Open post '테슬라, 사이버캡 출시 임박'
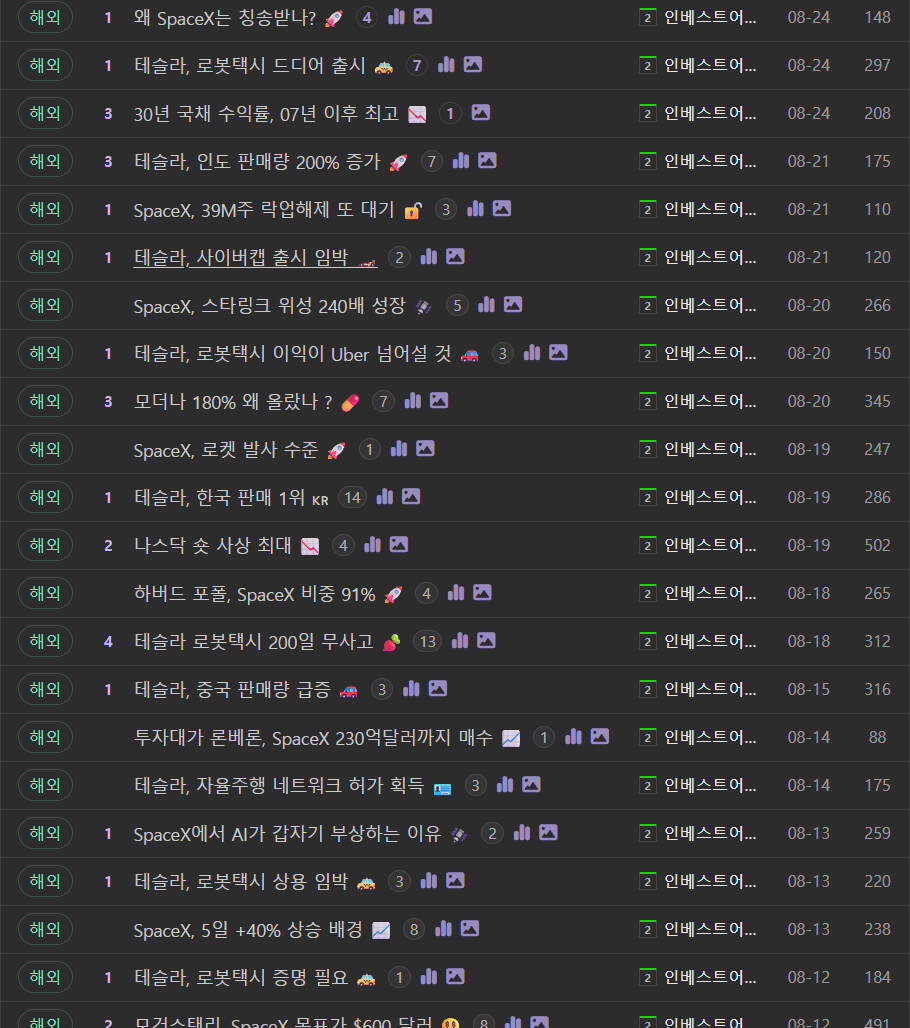The image size is (910, 1028). pos(241,258)
